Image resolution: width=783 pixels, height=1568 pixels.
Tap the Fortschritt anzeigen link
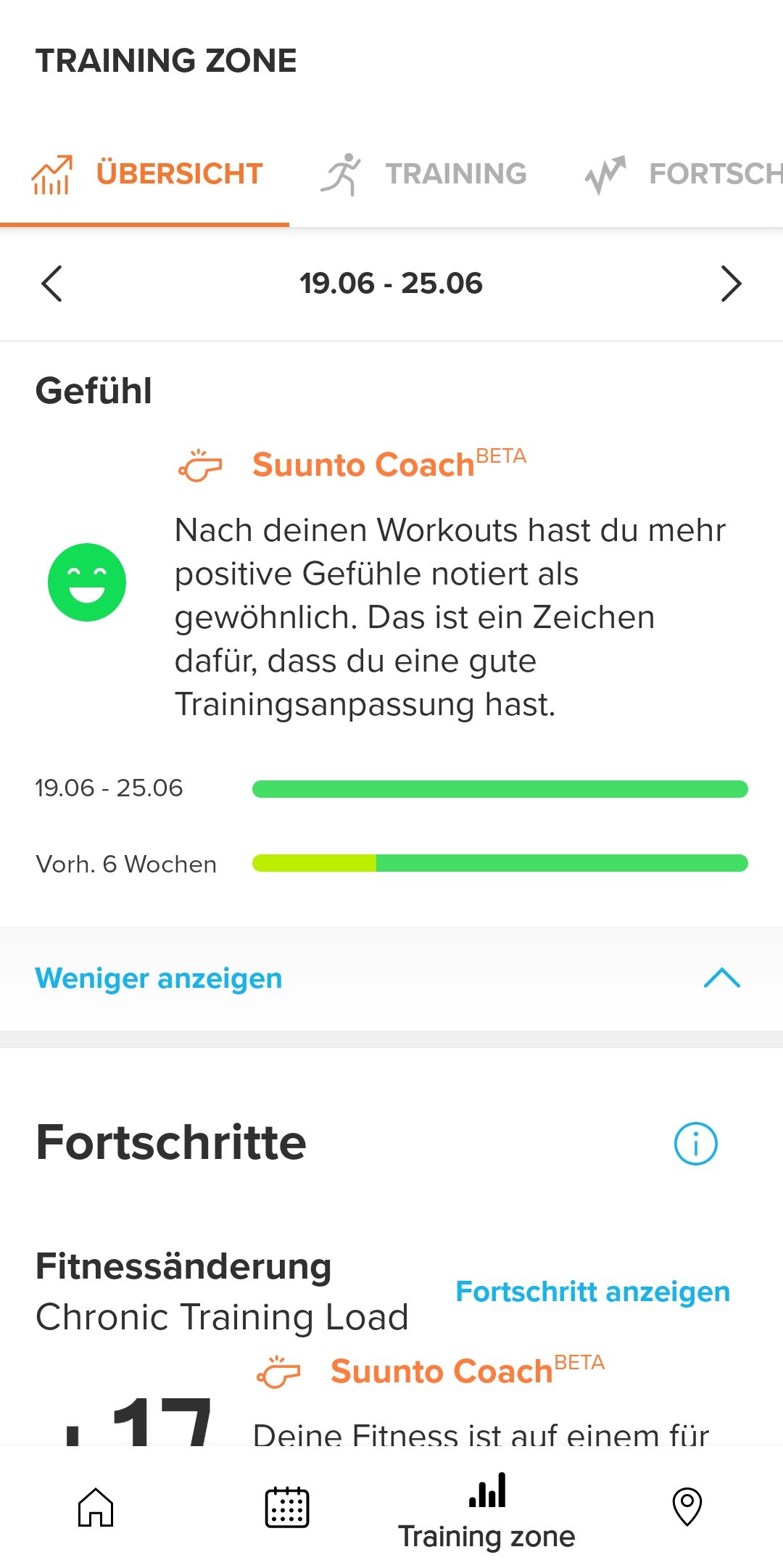click(592, 1292)
